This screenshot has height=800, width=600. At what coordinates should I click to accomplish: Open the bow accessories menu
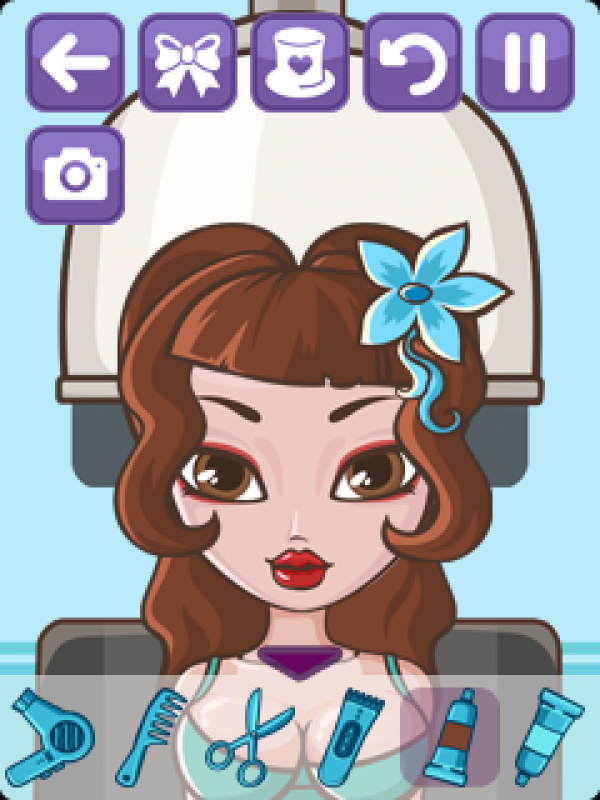coord(187,62)
